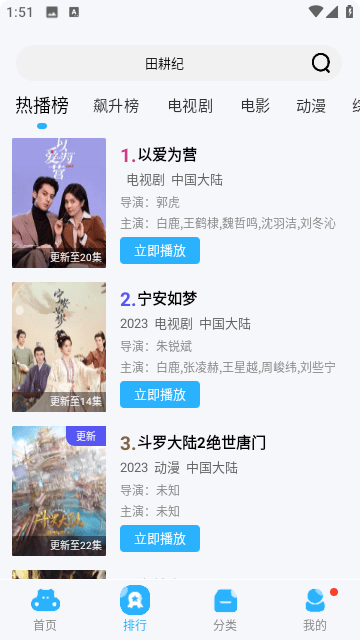Play 斗罗大陆2绝世唐门 with 立即播放 button

pyautogui.click(x=160, y=539)
